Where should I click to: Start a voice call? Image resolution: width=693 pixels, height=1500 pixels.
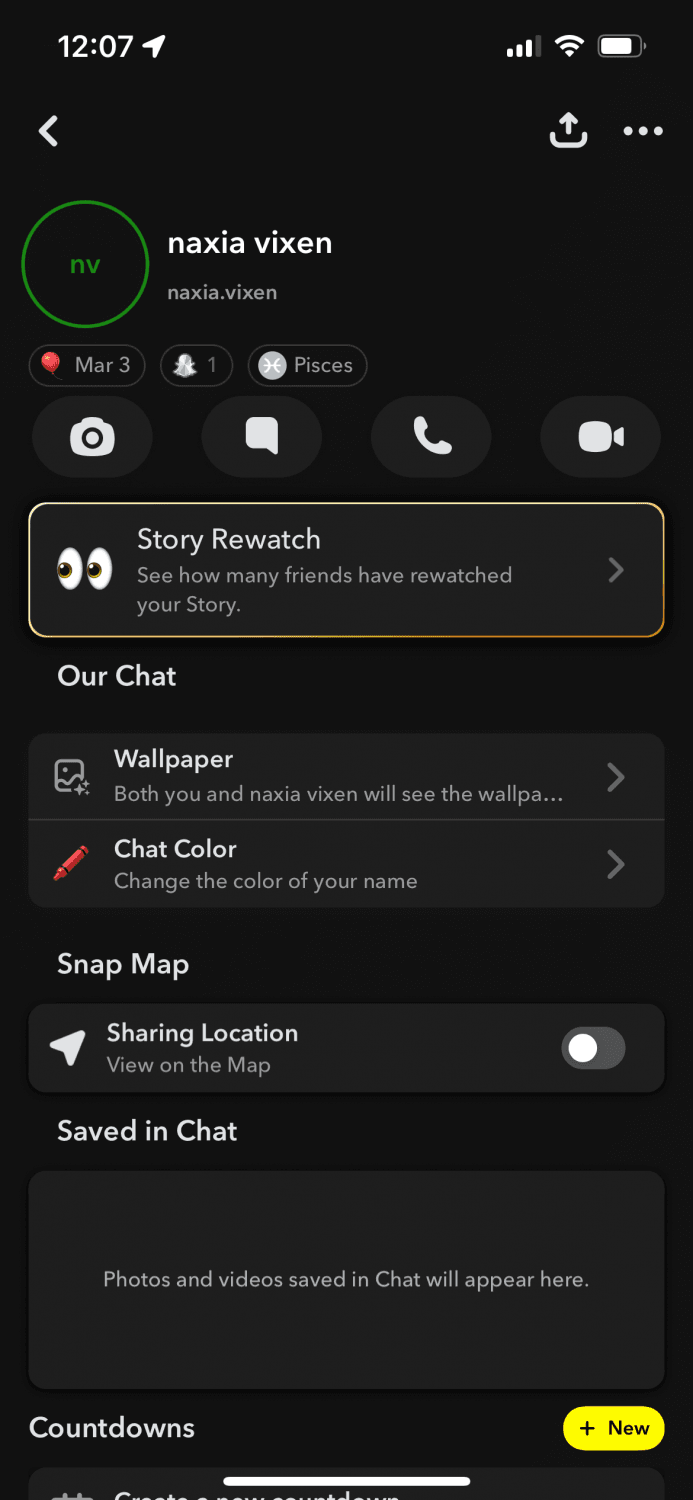point(431,437)
